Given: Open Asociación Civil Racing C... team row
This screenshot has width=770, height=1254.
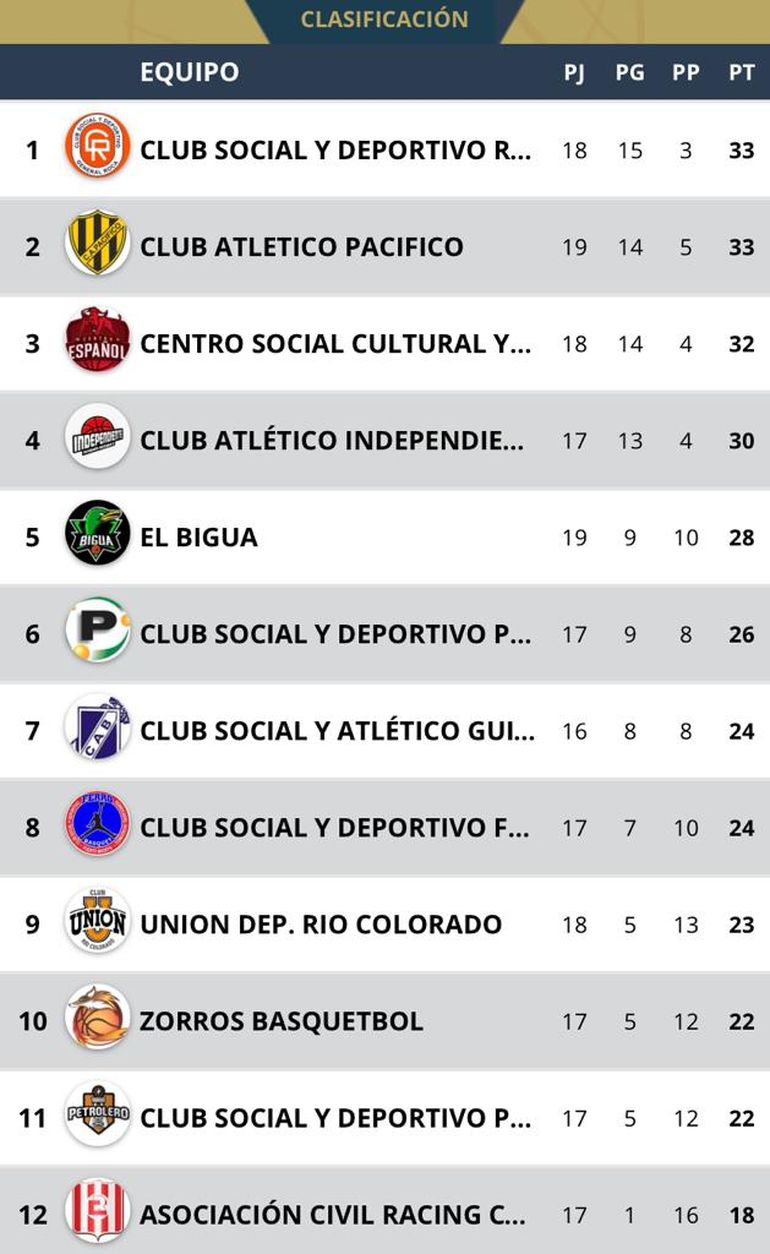Looking at the screenshot, I should point(332,1215).
